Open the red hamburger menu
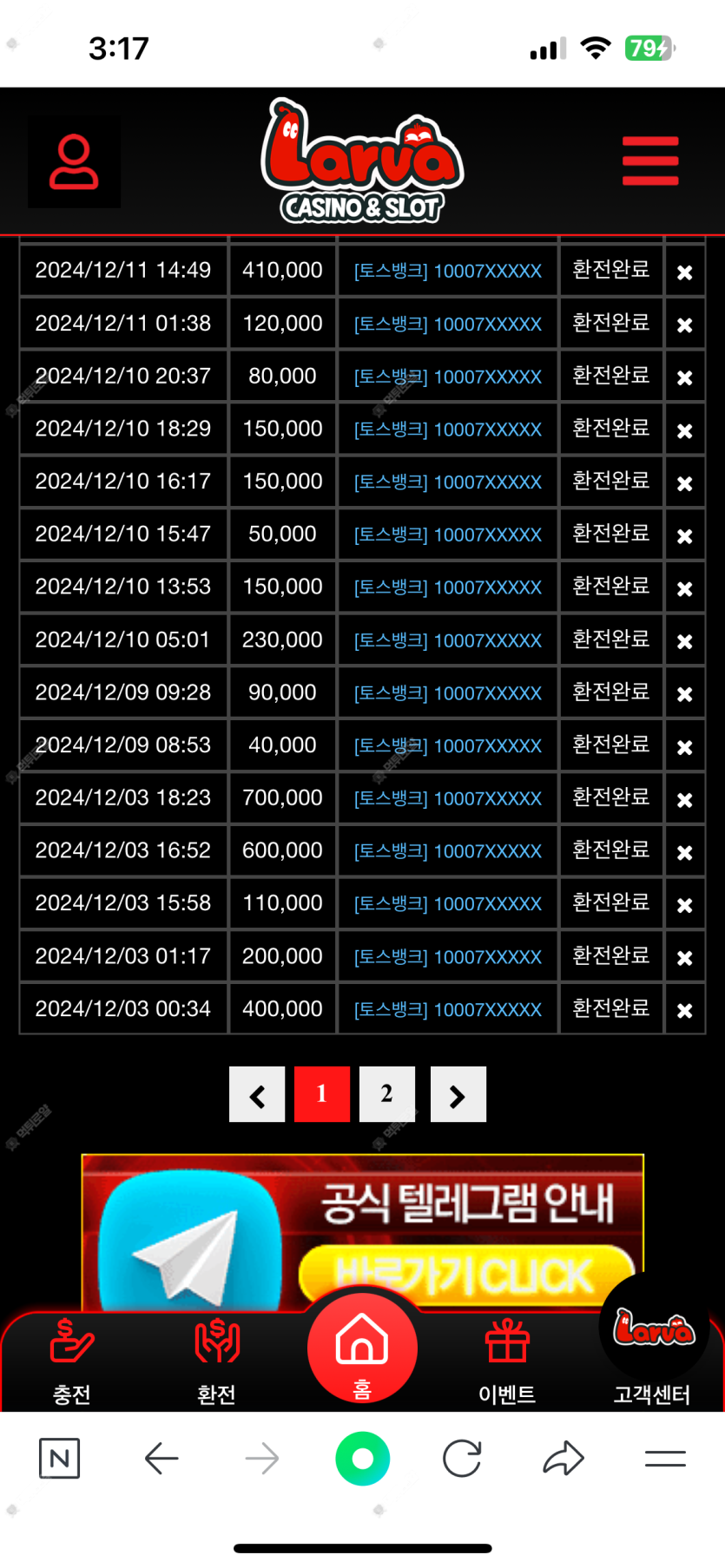725x1568 pixels. point(650,161)
